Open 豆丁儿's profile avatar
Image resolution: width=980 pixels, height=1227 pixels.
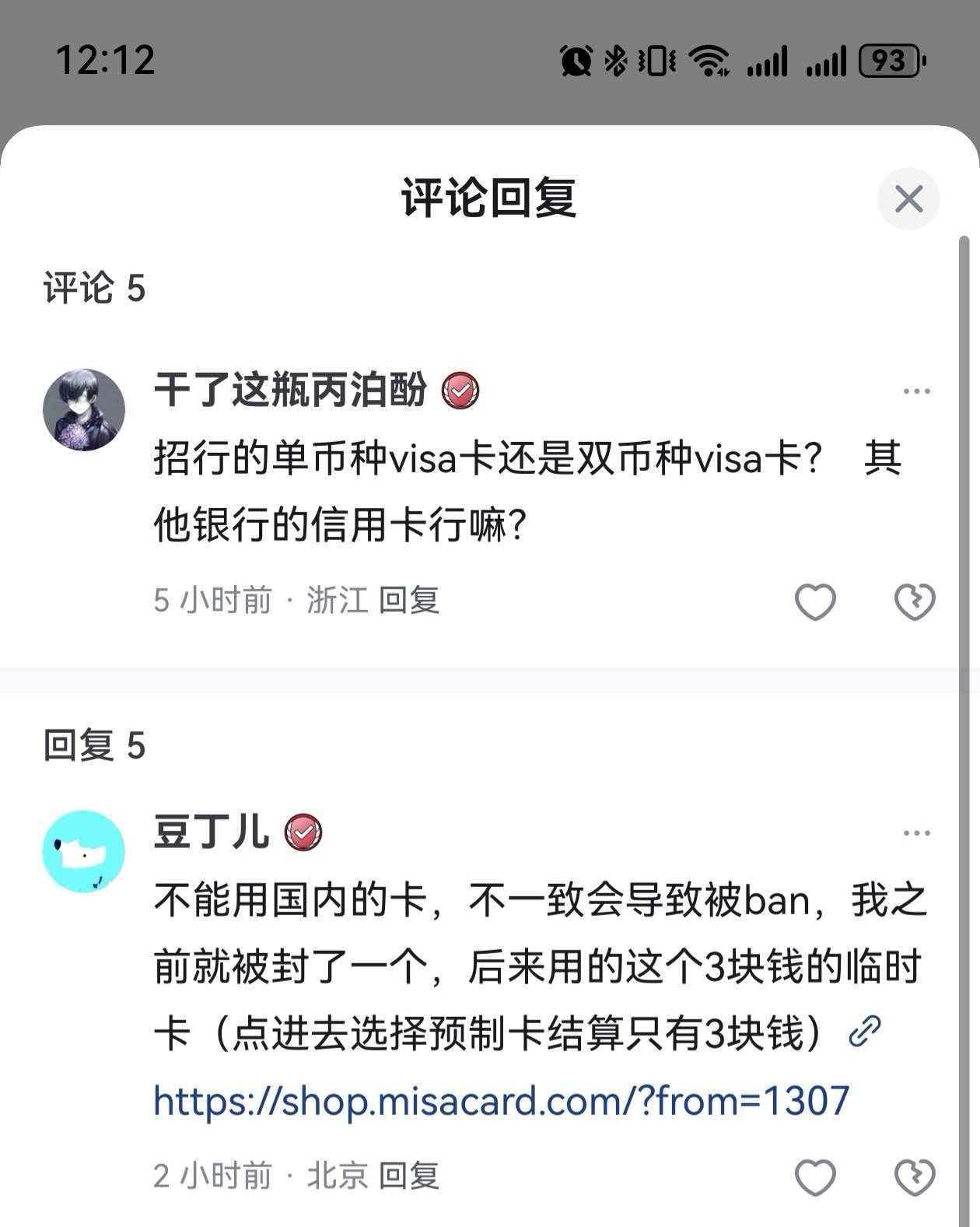click(84, 850)
